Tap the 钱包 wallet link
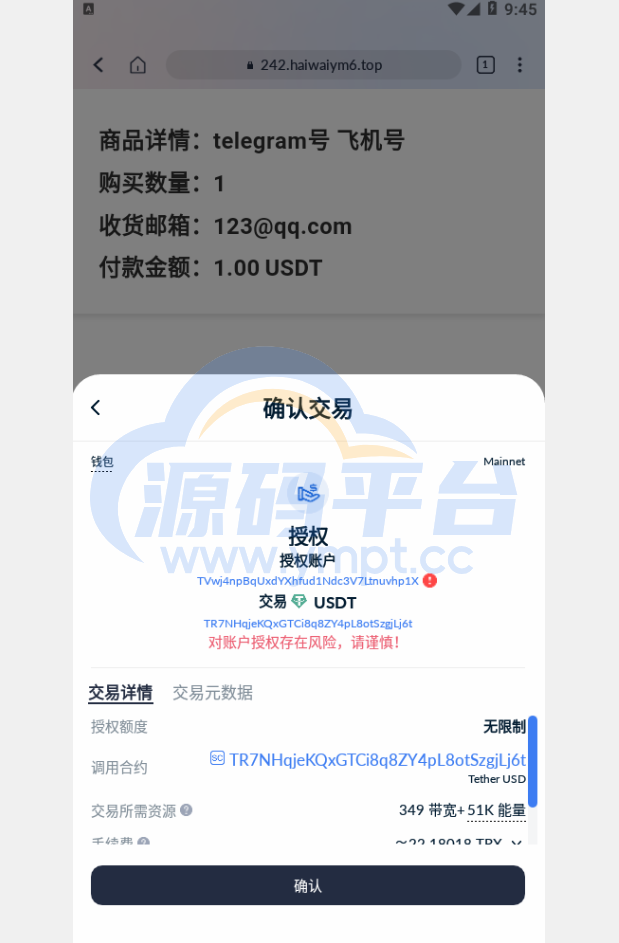 [x=102, y=462]
